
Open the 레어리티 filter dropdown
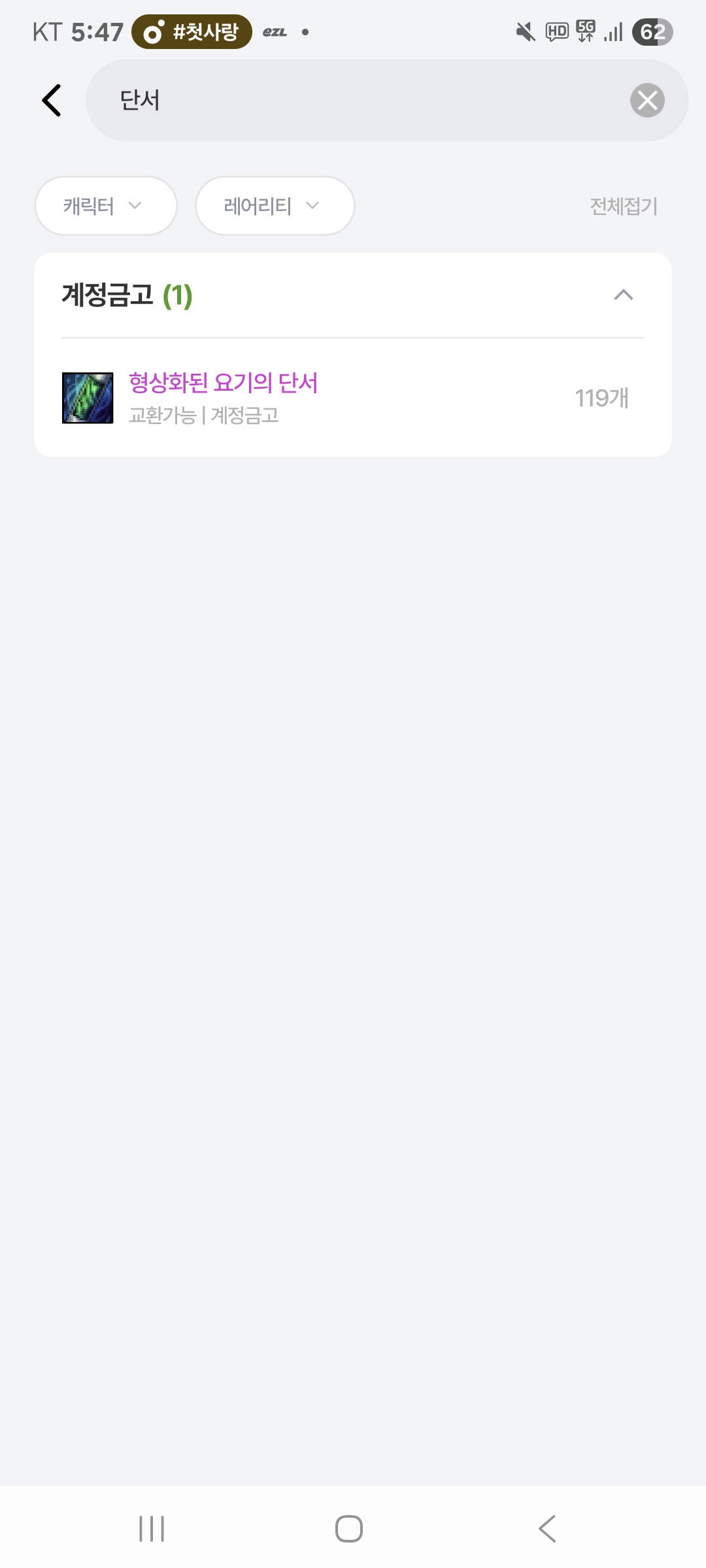coord(275,206)
